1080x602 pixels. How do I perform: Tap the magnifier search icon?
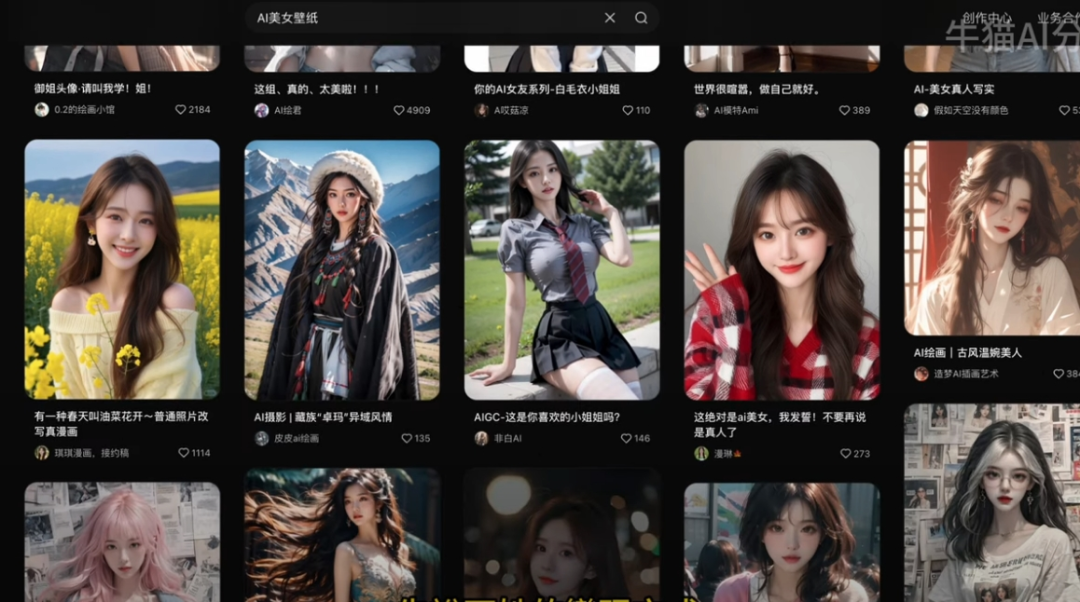click(x=641, y=18)
